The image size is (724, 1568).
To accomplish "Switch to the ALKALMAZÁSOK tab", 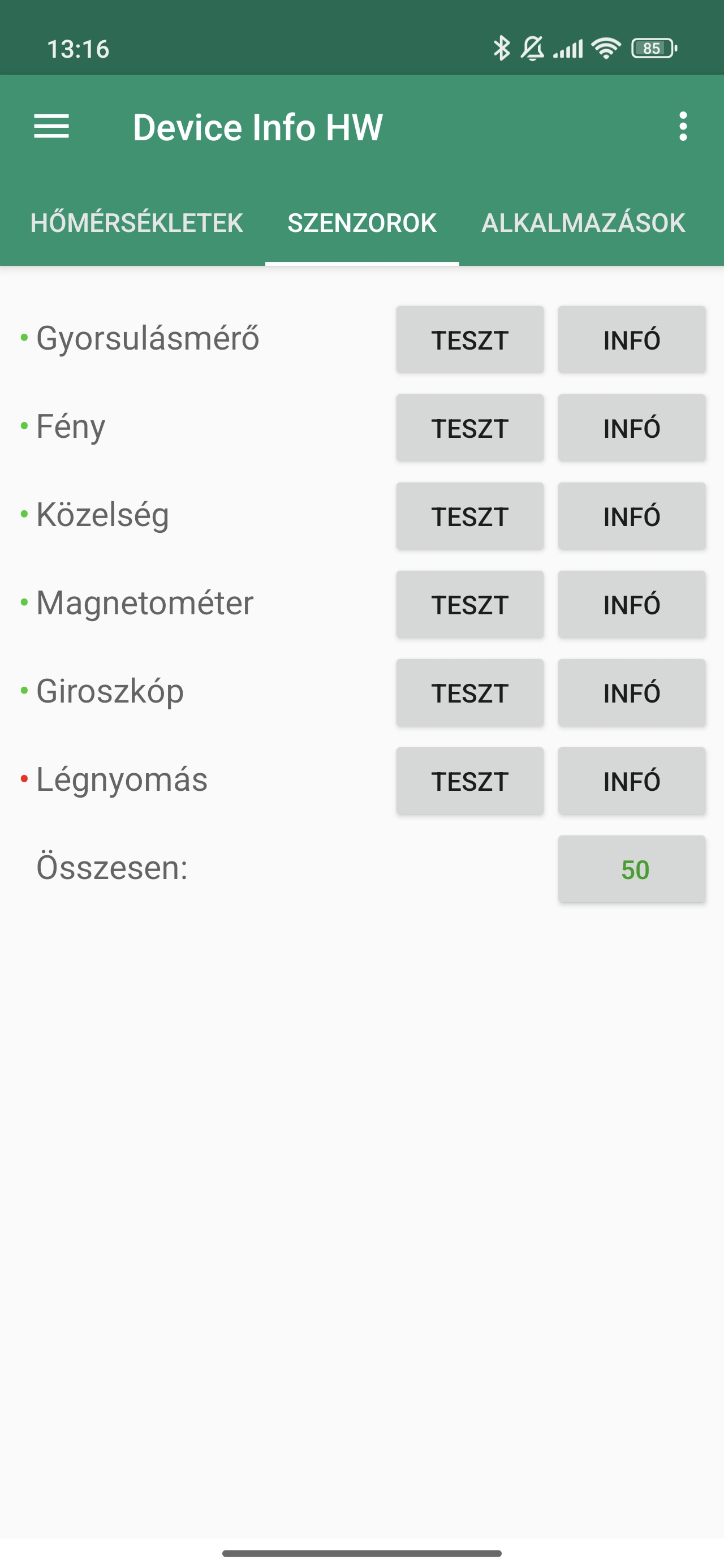I will click(583, 223).
